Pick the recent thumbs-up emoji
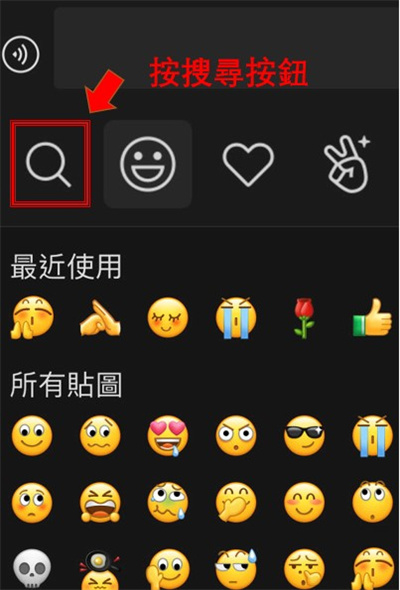The image size is (400, 590). (372, 318)
